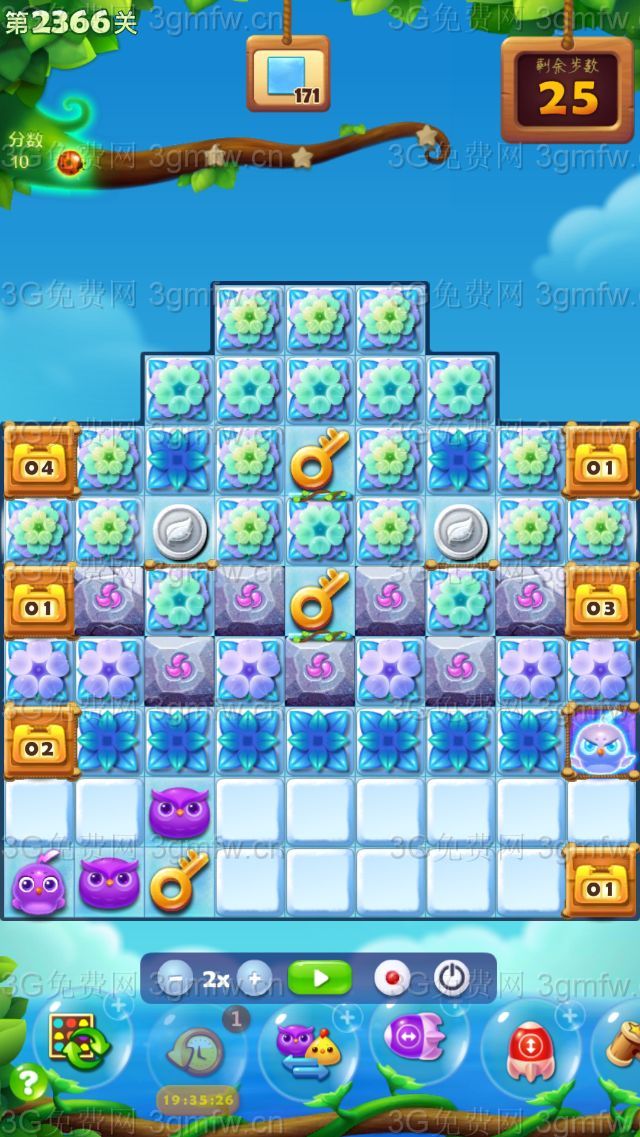Decrease the playback speed with minus
The width and height of the screenshot is (640, 1137).
tap(176, 978)
